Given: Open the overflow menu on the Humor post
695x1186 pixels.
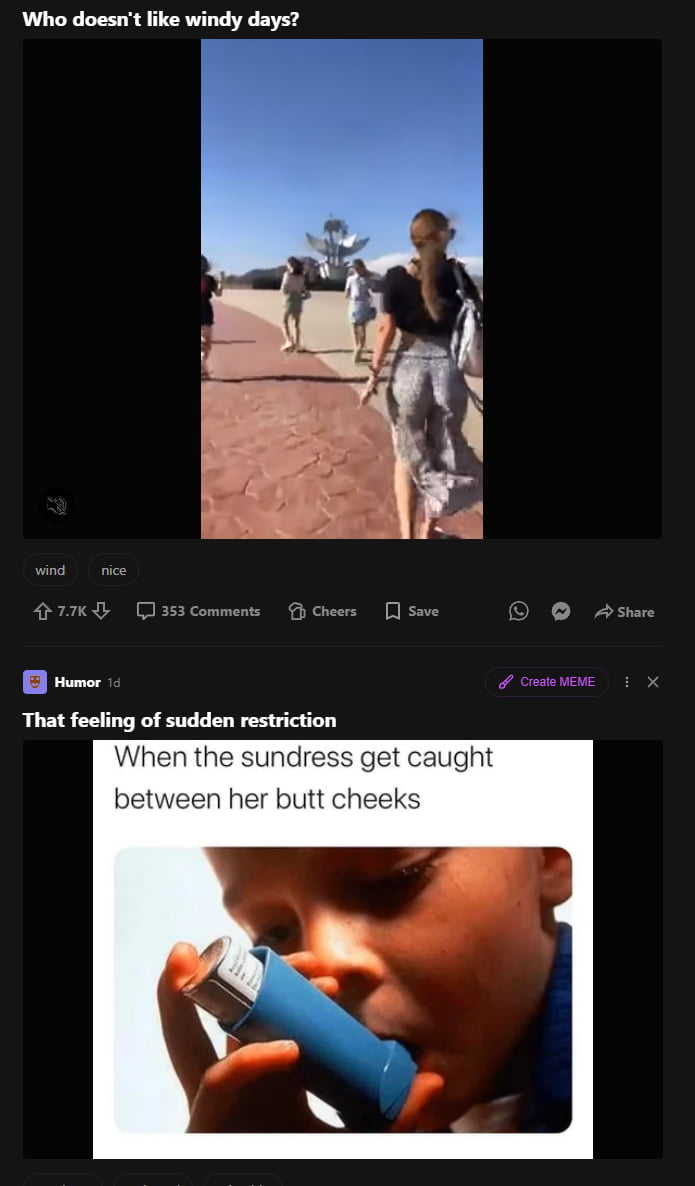Looking at the screenshot, I should coord(627,682).
